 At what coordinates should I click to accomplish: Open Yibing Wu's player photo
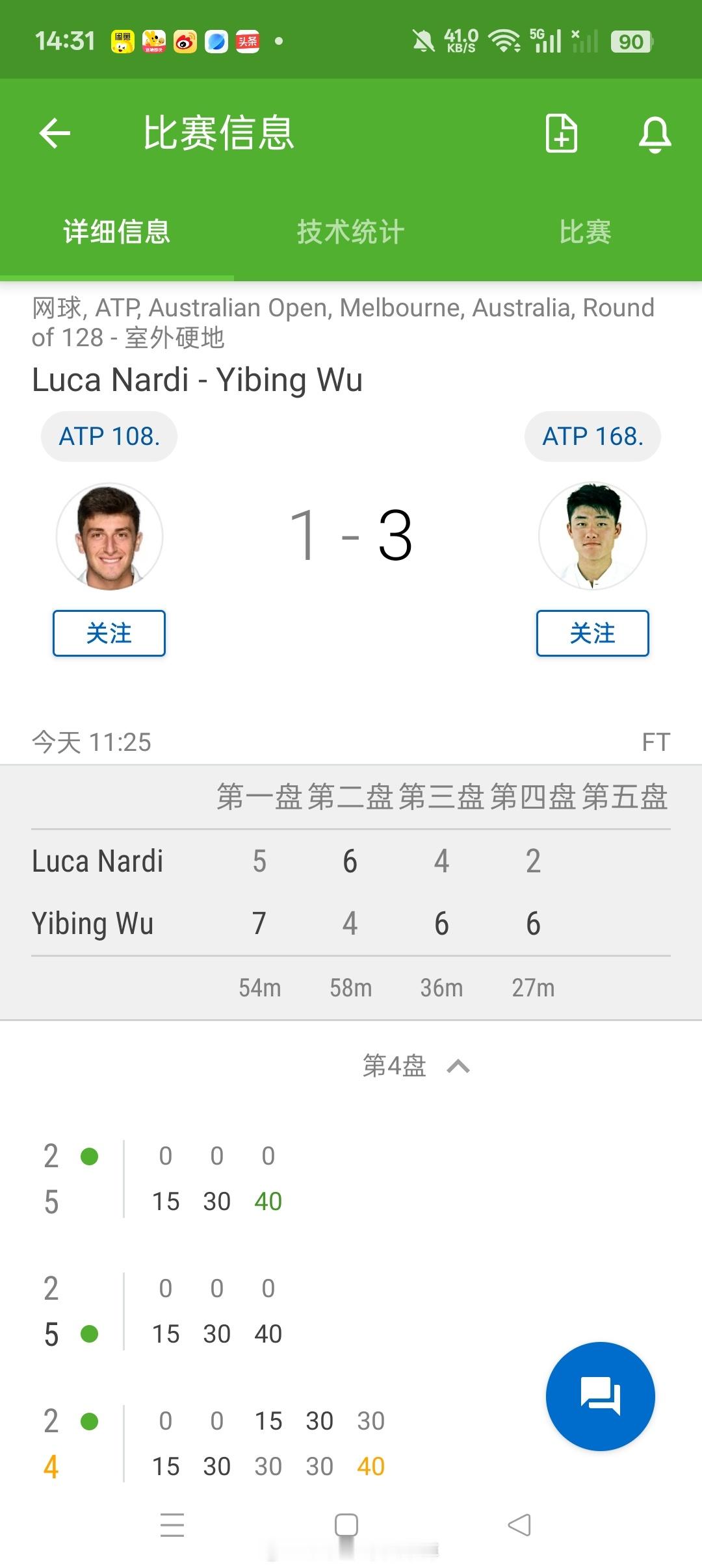coord(592,537)
